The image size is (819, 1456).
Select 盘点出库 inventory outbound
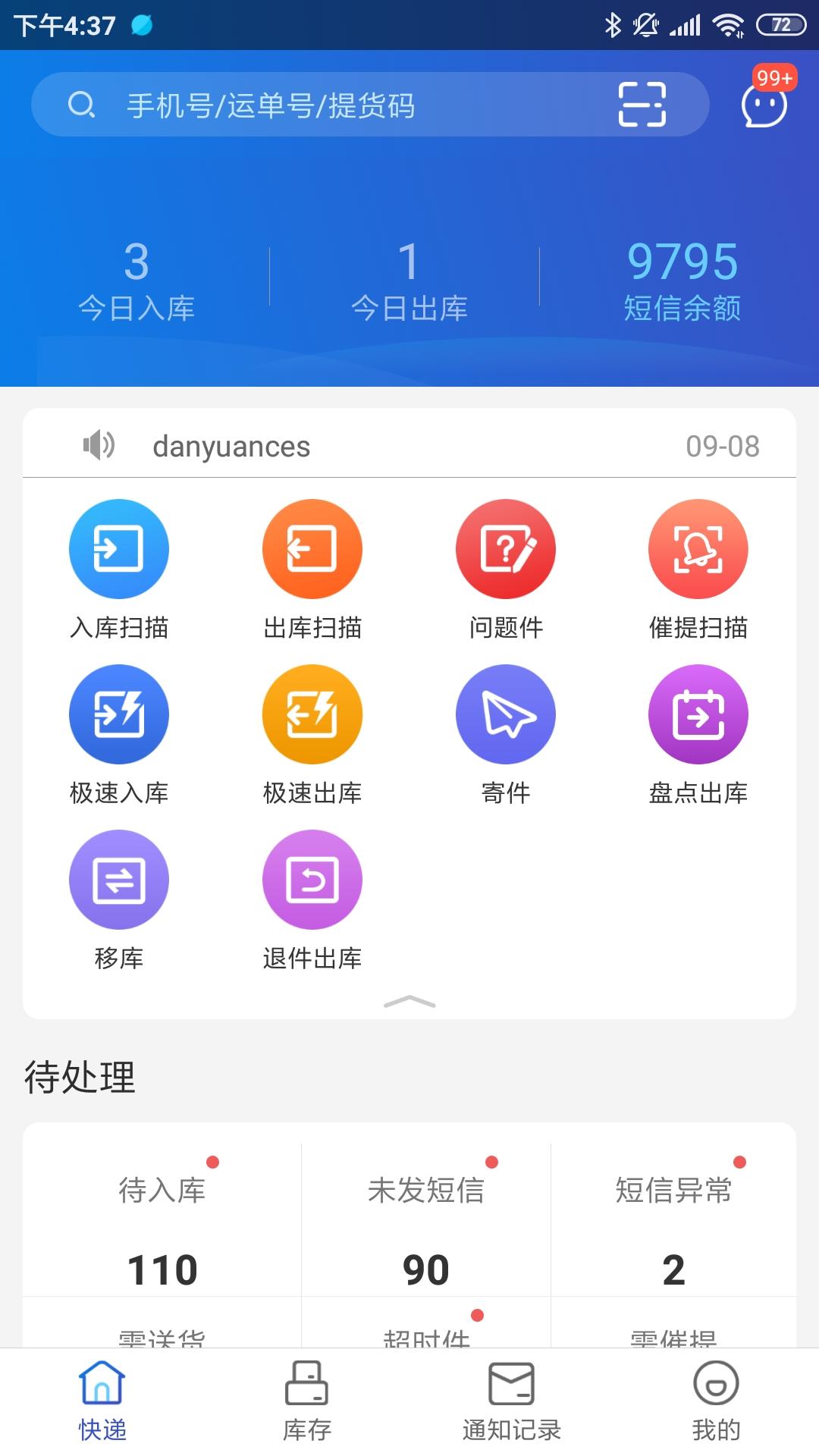coord(698,714)
